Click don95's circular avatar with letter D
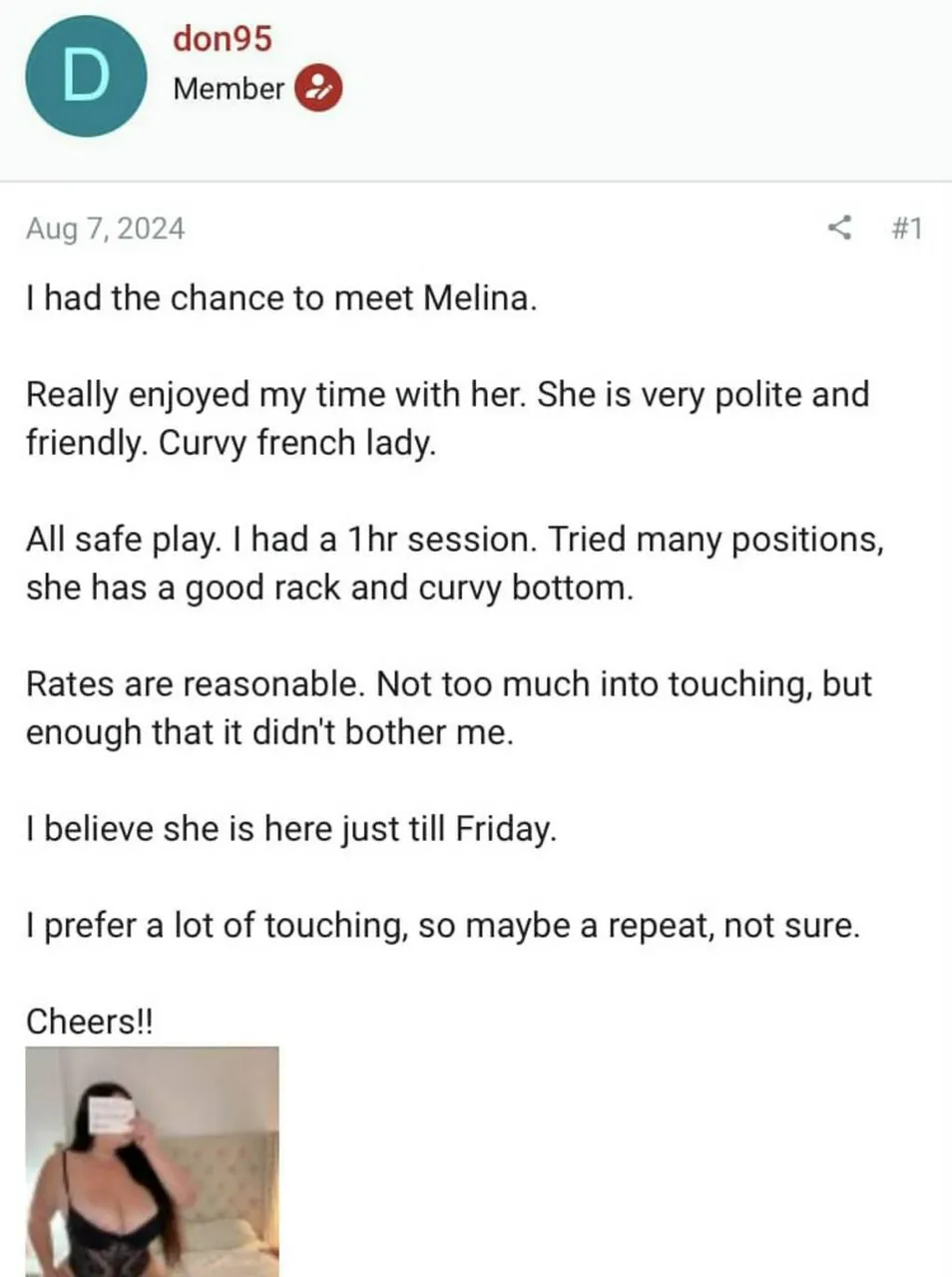Viewport: 952px width, 1277px height. coord(85,75)
